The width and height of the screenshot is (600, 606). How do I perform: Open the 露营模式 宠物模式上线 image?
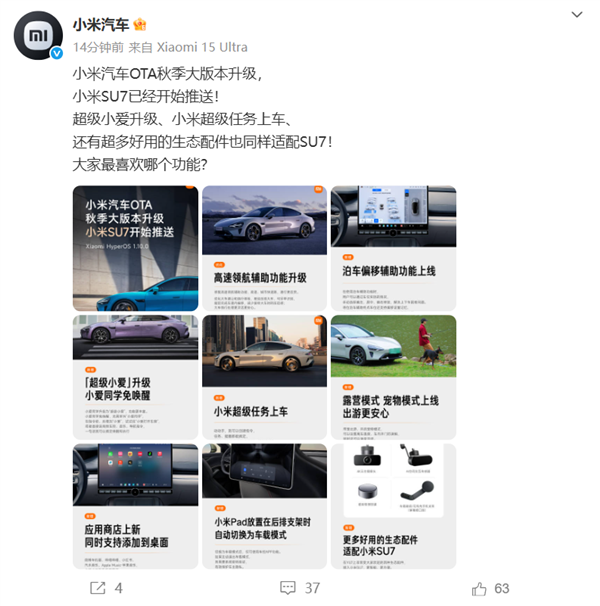pos(393,377)
